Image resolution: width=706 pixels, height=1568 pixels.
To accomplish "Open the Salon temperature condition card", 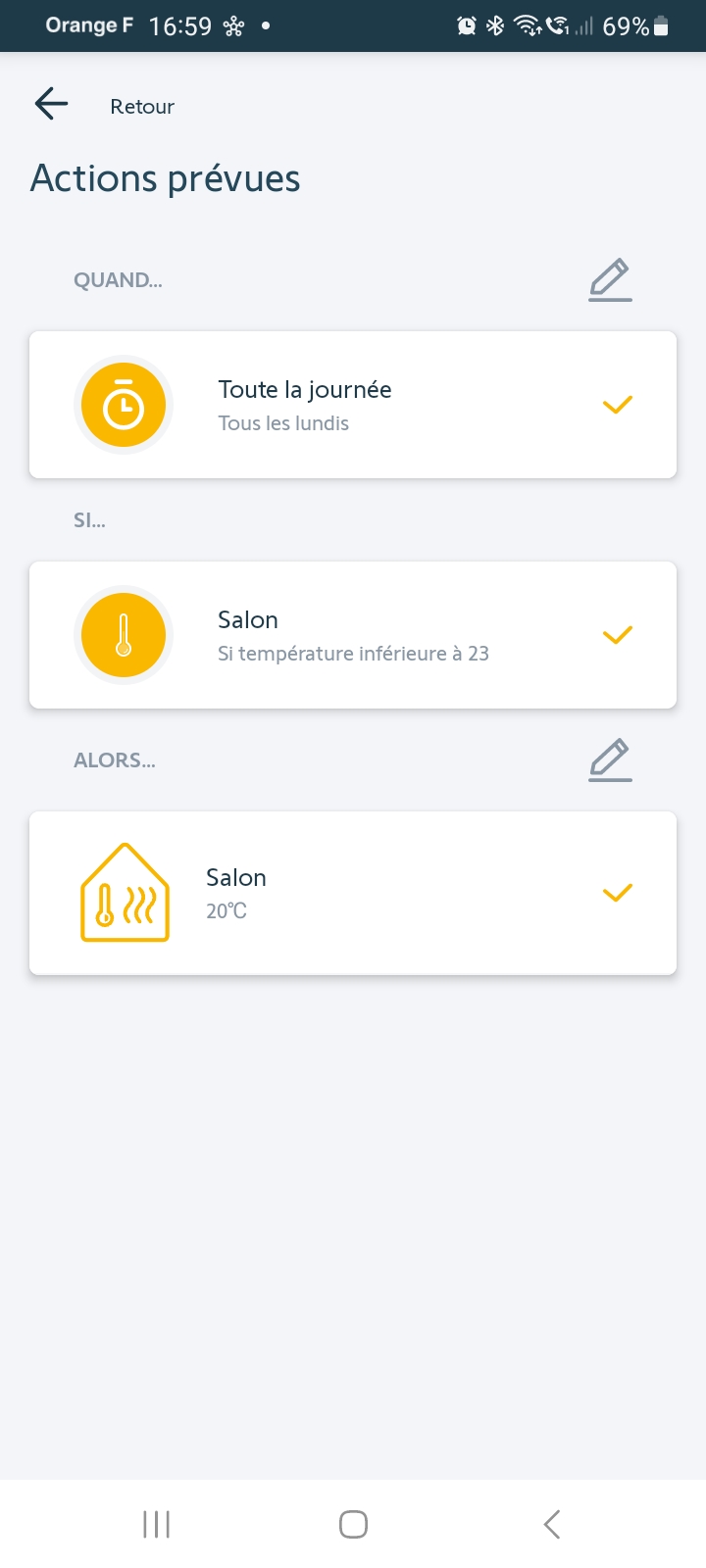I will click(353, 635).
